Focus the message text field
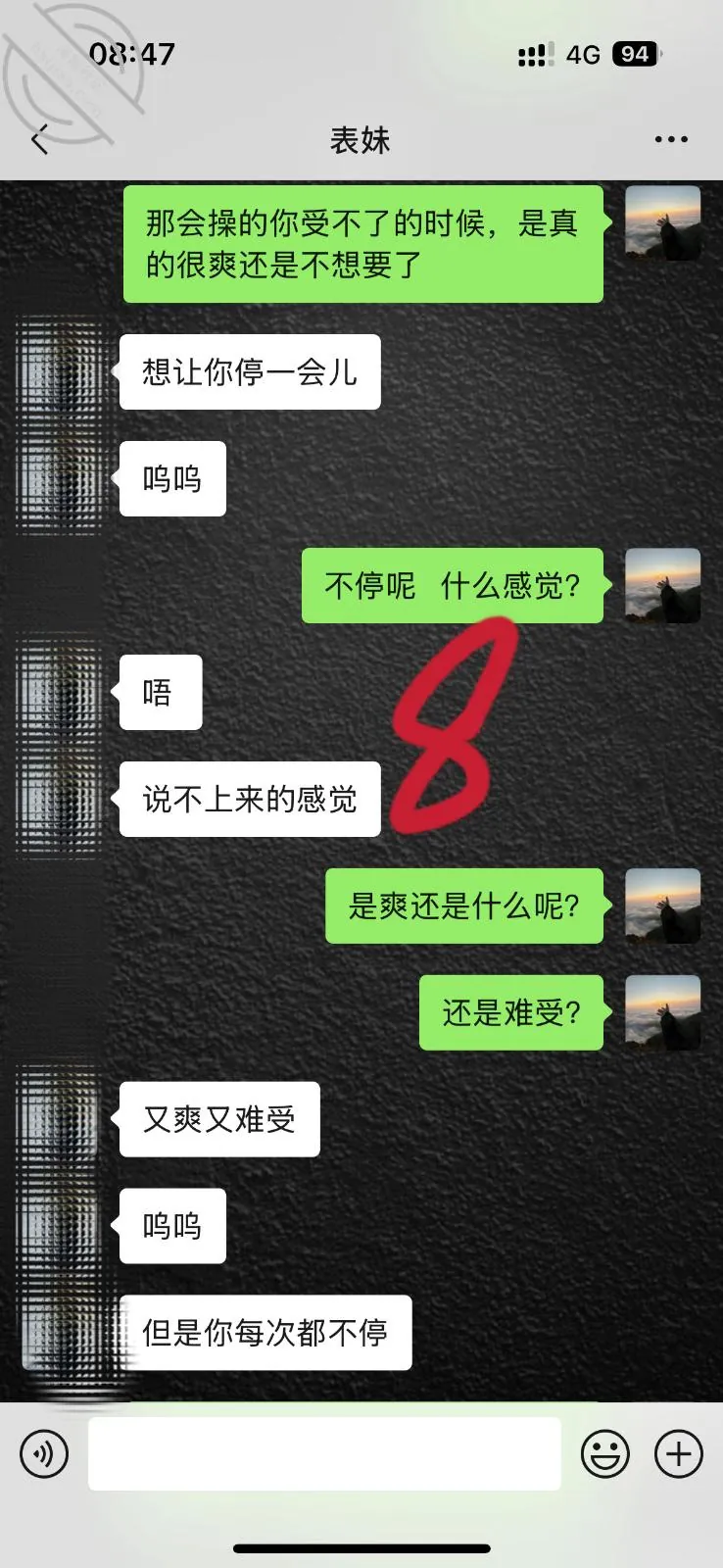The image size is (723, 1568). tap(324, 1453)
